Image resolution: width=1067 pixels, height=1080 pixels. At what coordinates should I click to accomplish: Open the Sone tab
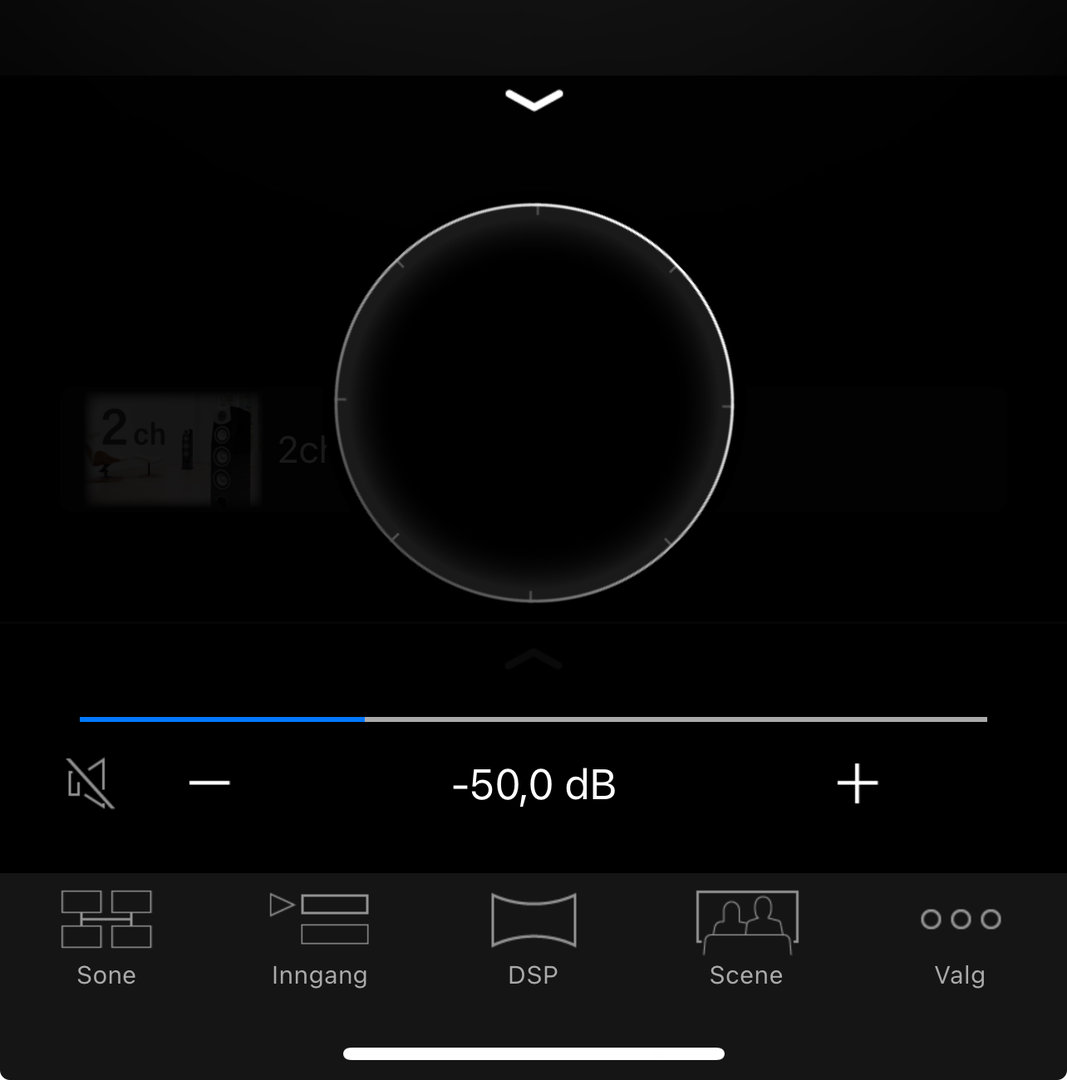(106, 937)
